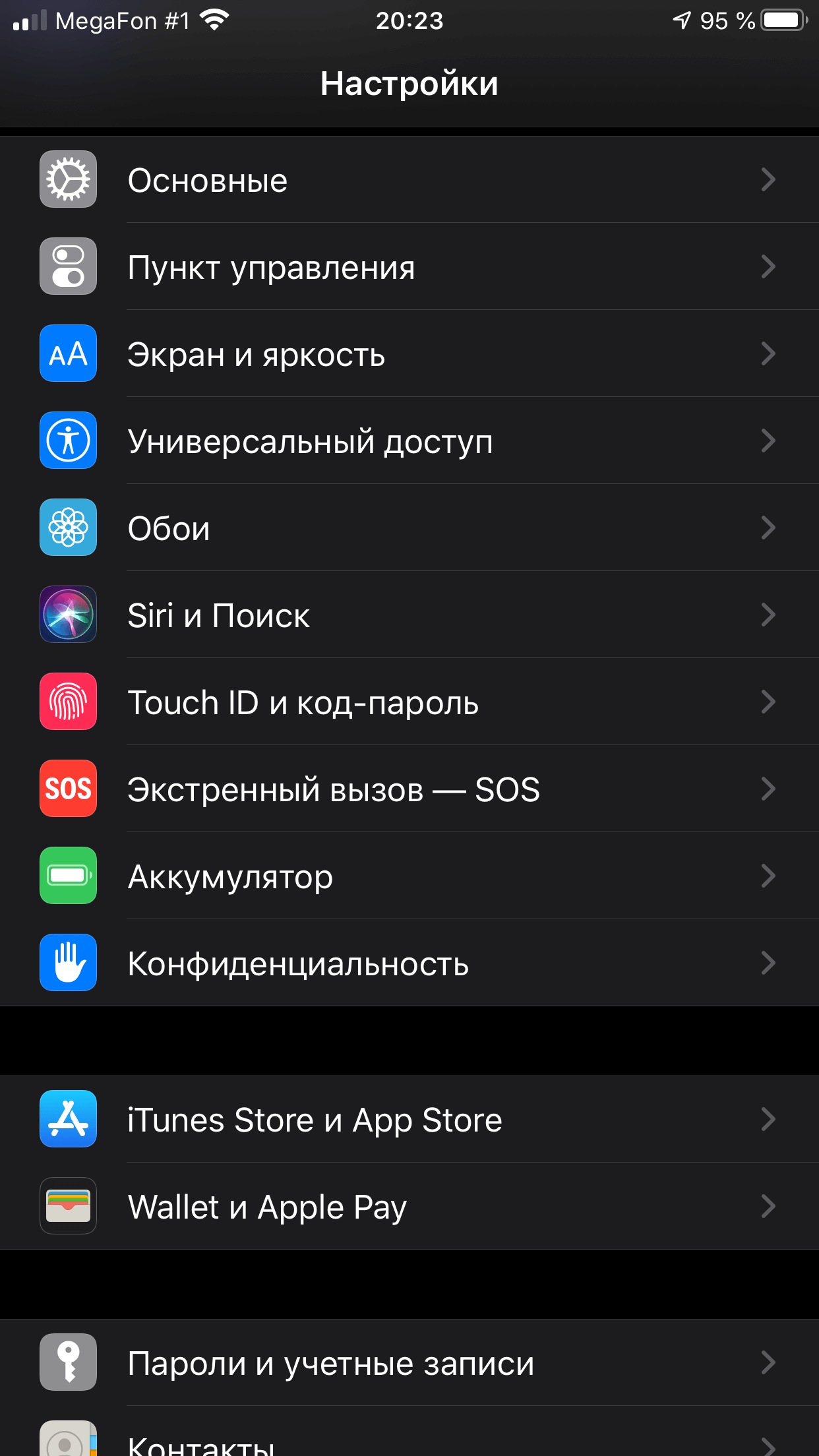Viewport: 819px width, 1456px height.
Task: Tap Wallet и Apple Pay
Action: [409, 1207]
